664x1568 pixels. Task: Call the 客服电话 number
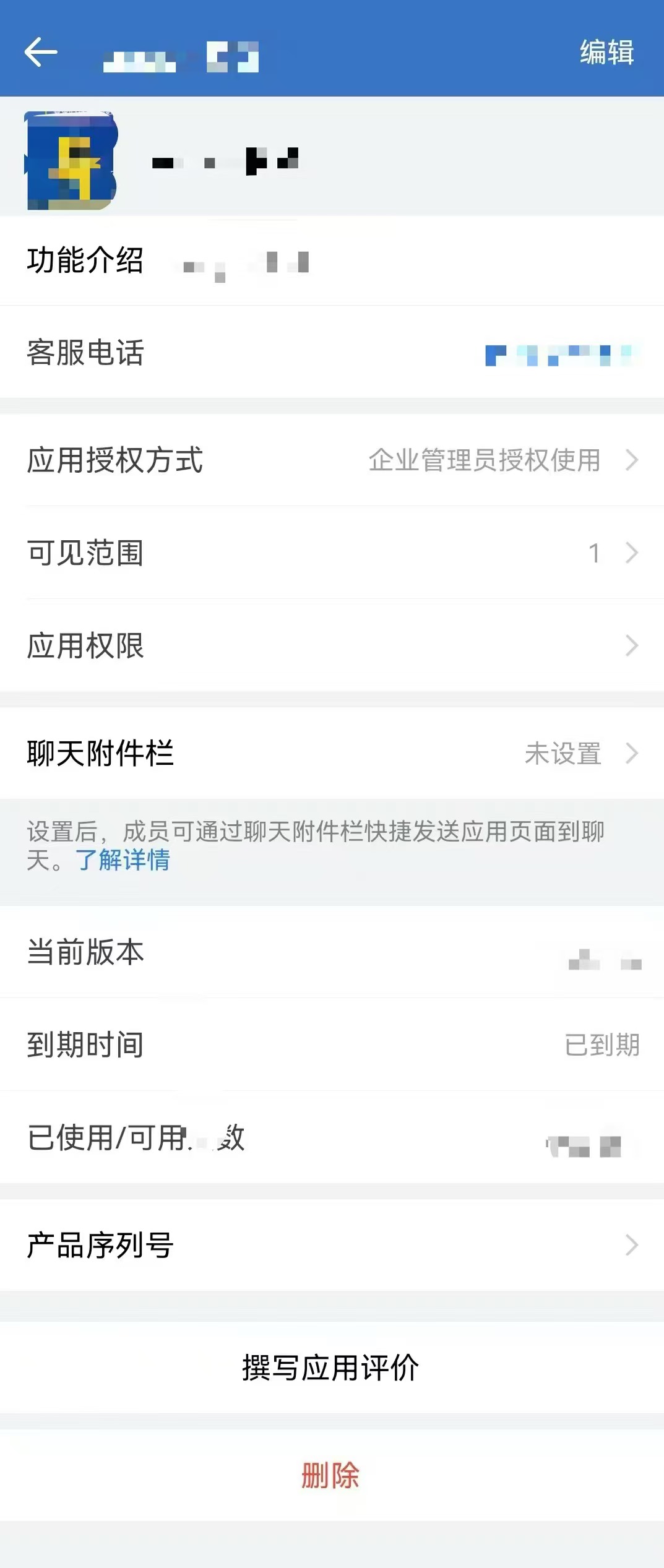click(x=562, y=354)
